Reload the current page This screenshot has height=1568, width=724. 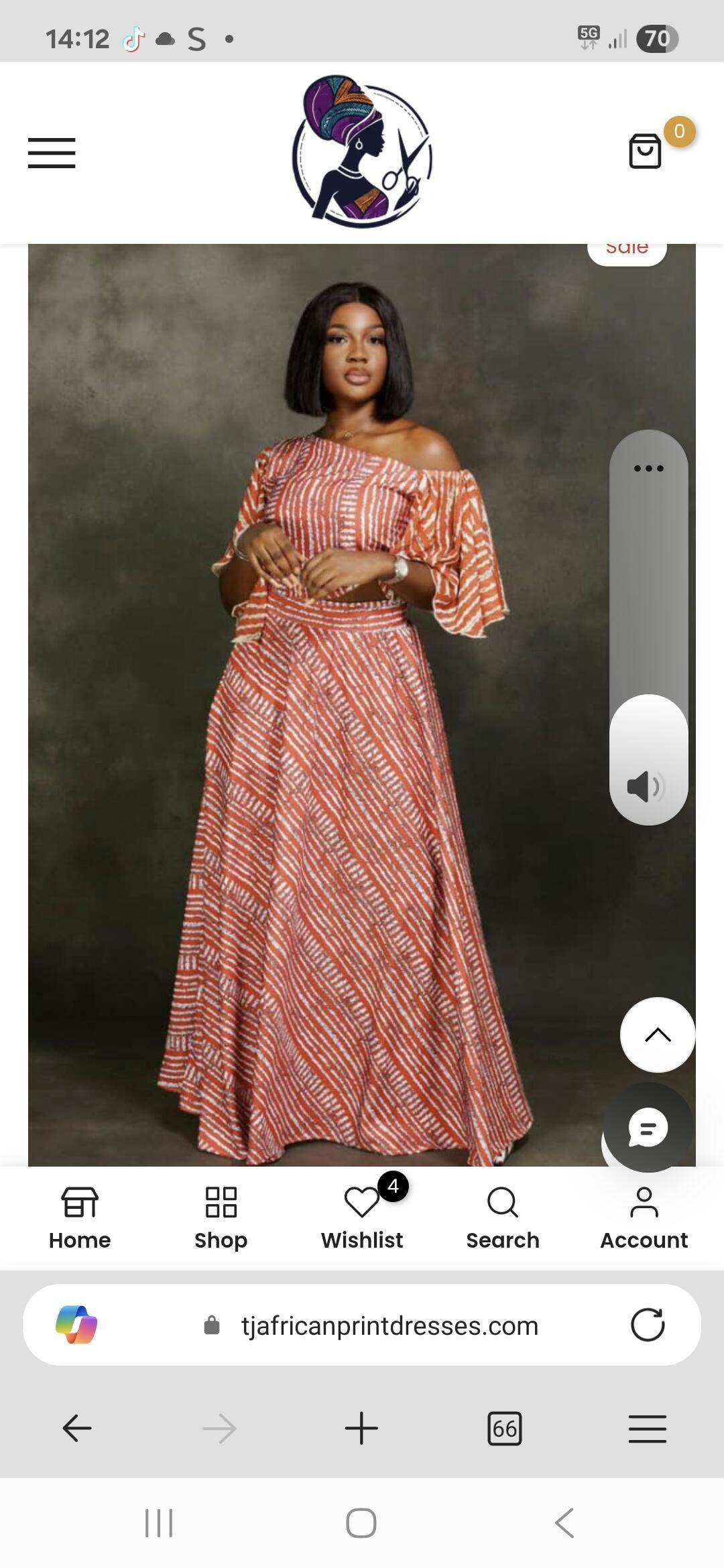(x=648, y=1325)
